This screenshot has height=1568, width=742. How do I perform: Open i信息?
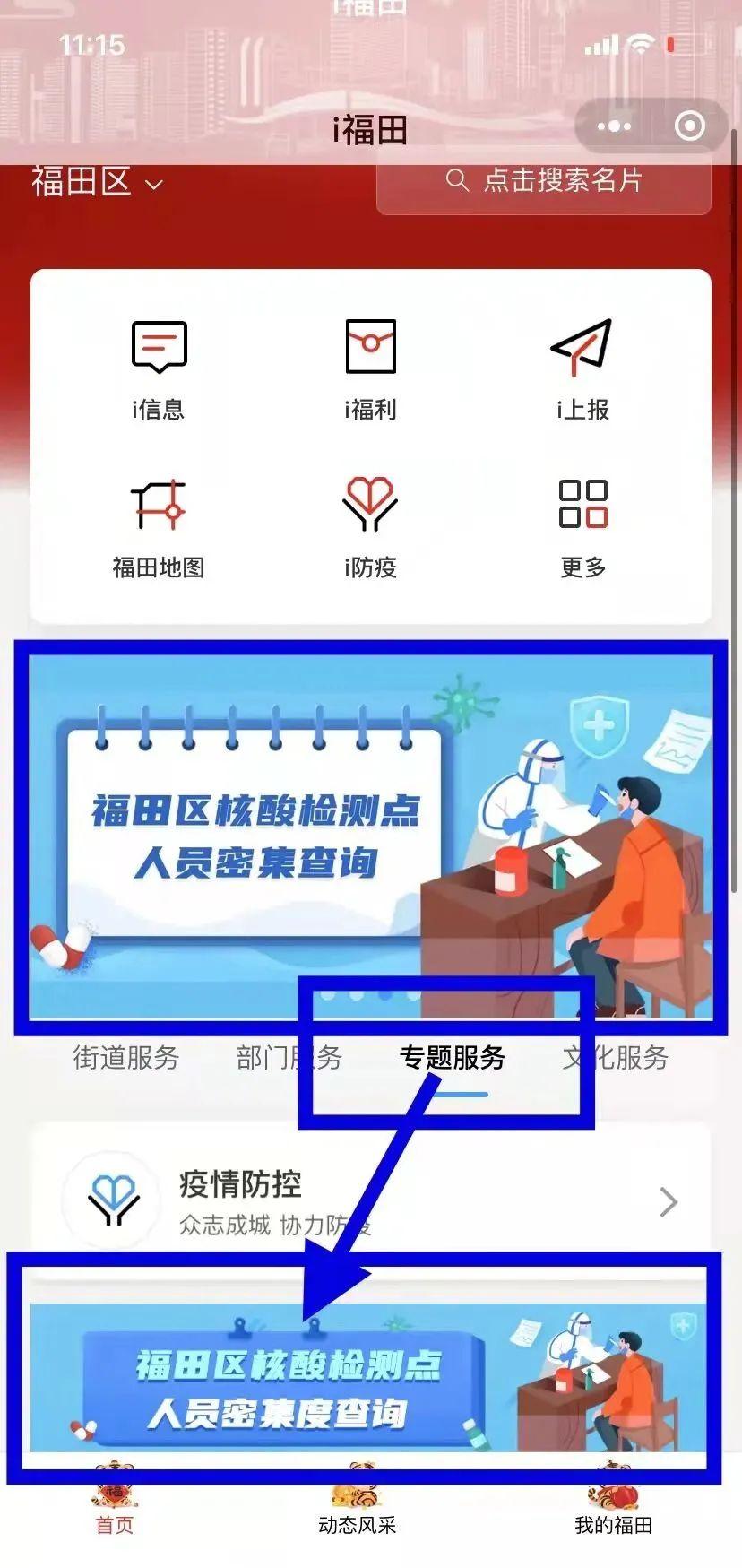coord(159,368)
